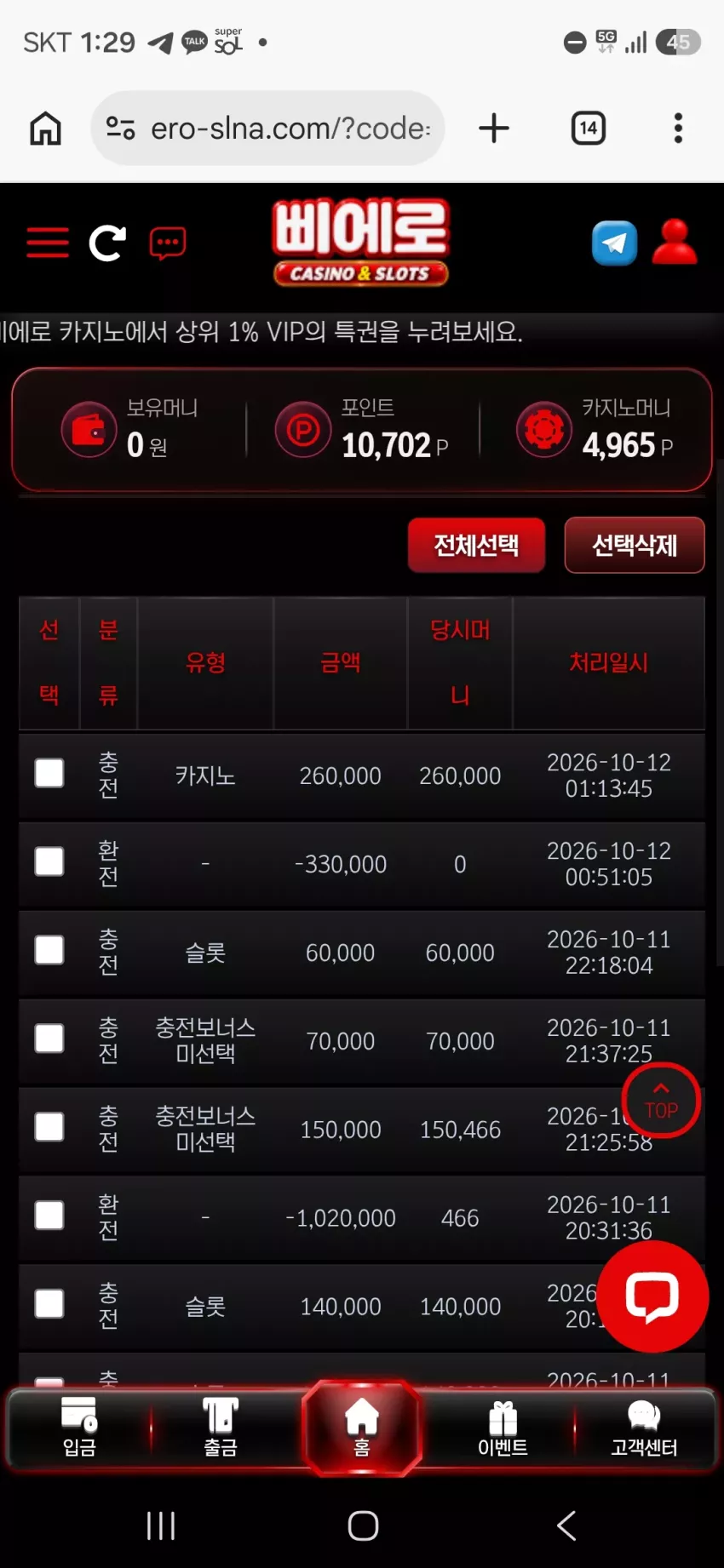Image resolution: width=724 pixels, height=1568 pixels.
Task: Tap the refresh arrow icon
Action: click(107, 243)
